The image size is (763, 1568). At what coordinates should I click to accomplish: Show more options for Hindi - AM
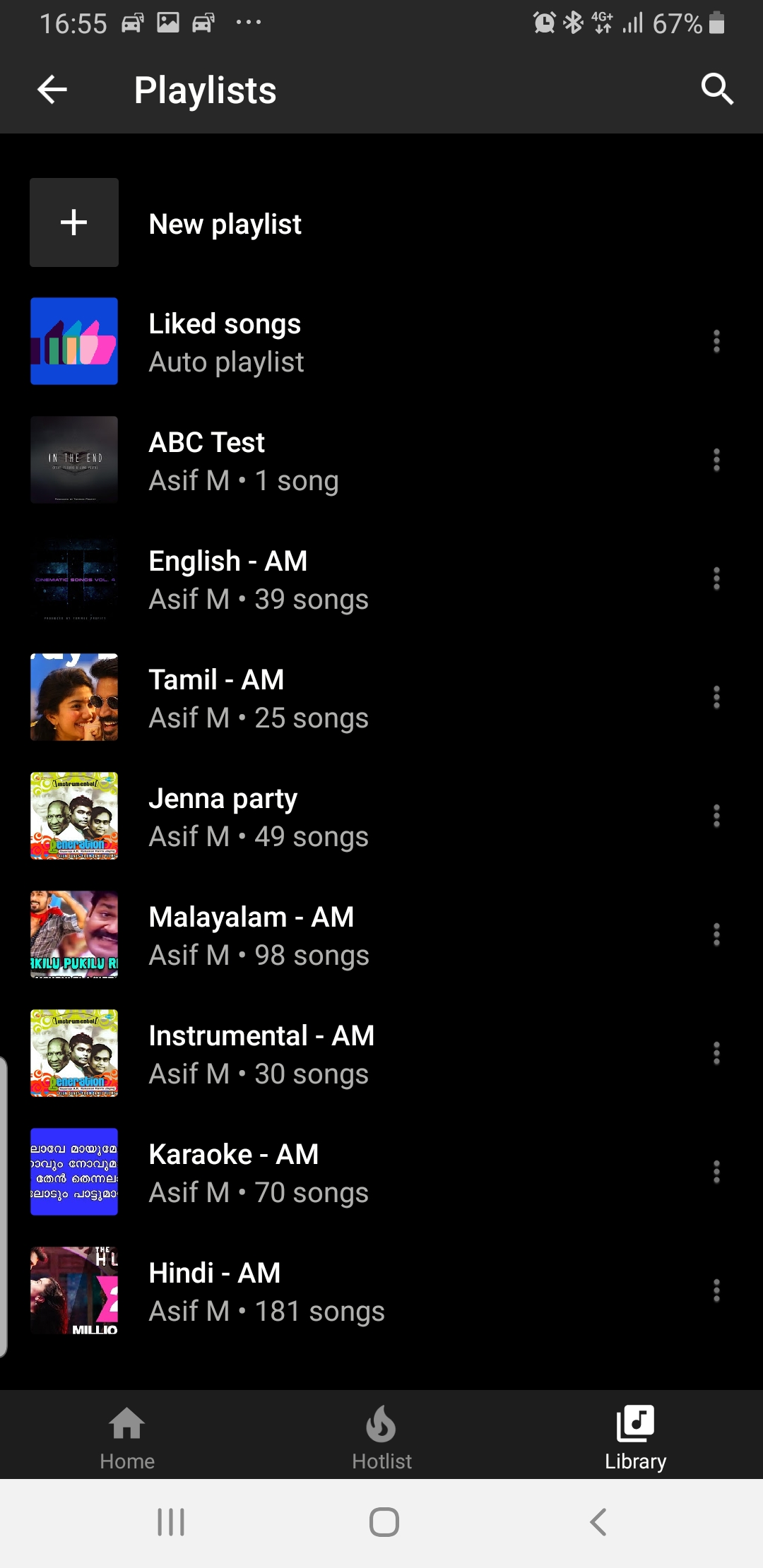coord(716,1291)
